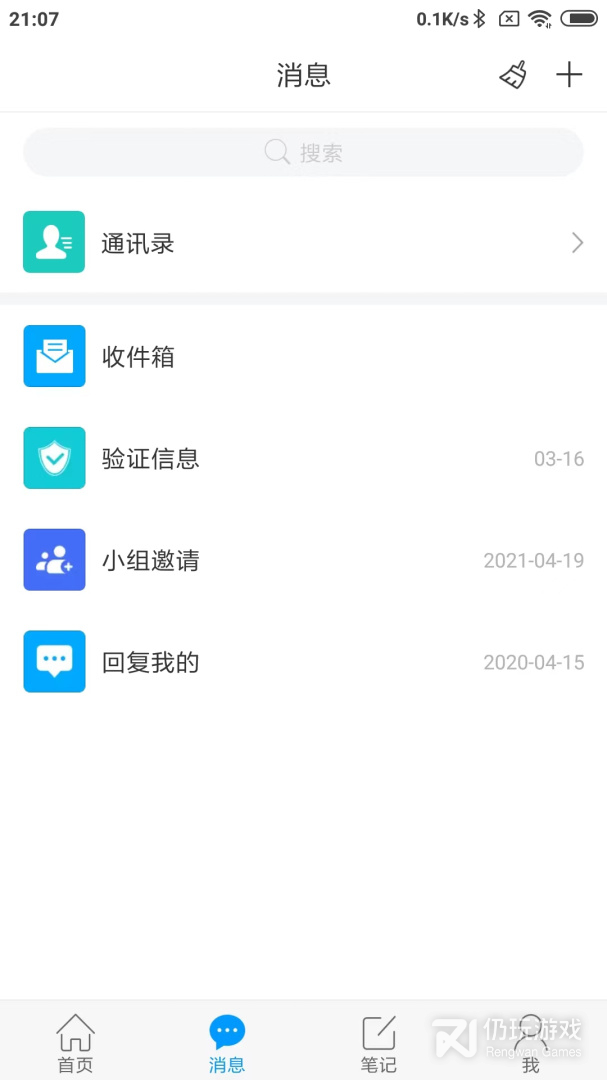Select the 消息 tab

(227, 1043)
